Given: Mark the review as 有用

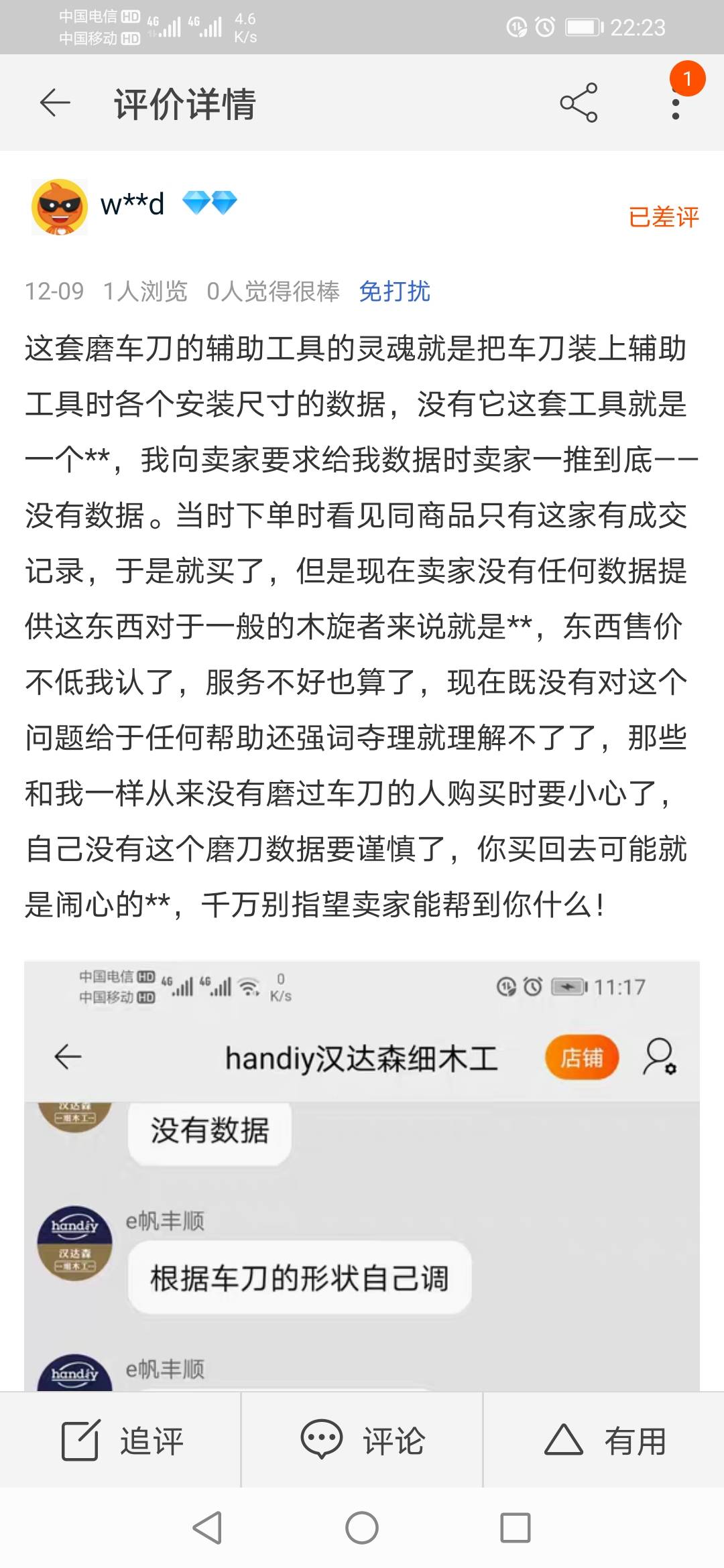Looking at the screenshot, I should pyautogui.click(x=603, y=1441).
